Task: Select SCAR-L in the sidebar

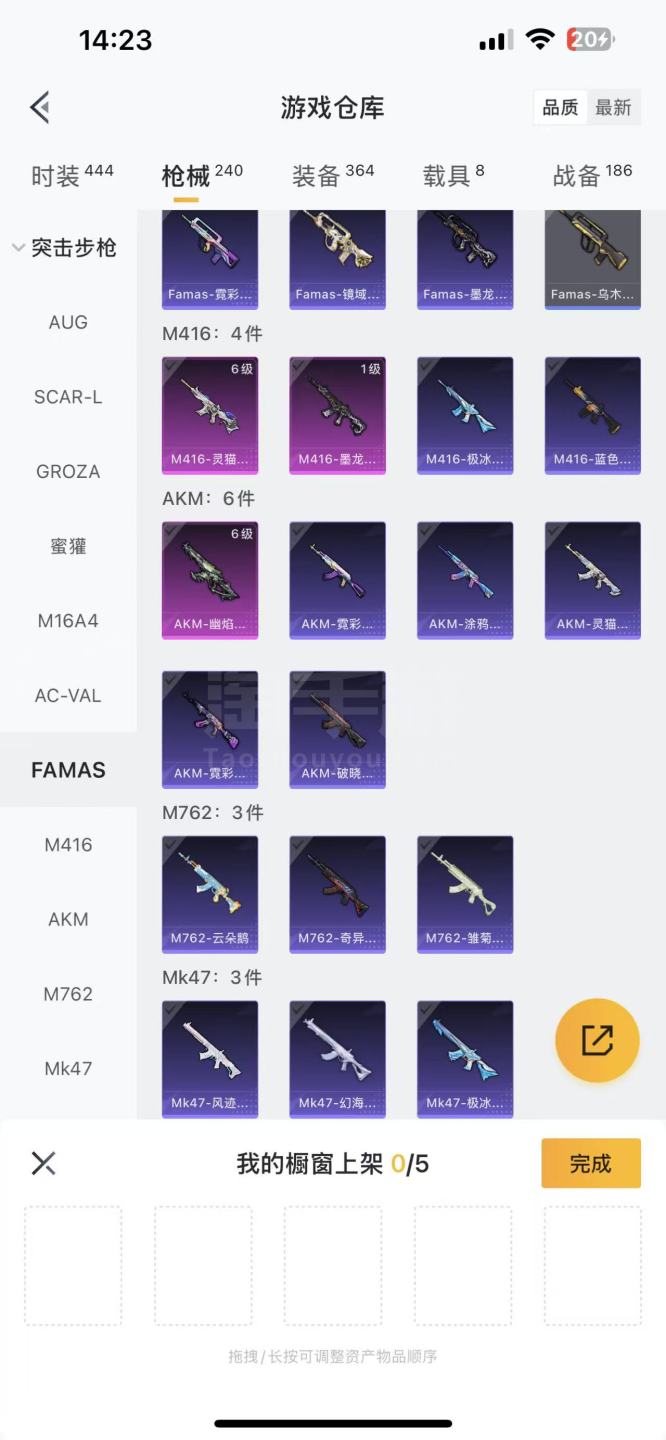Action: (x=68, y=397)
